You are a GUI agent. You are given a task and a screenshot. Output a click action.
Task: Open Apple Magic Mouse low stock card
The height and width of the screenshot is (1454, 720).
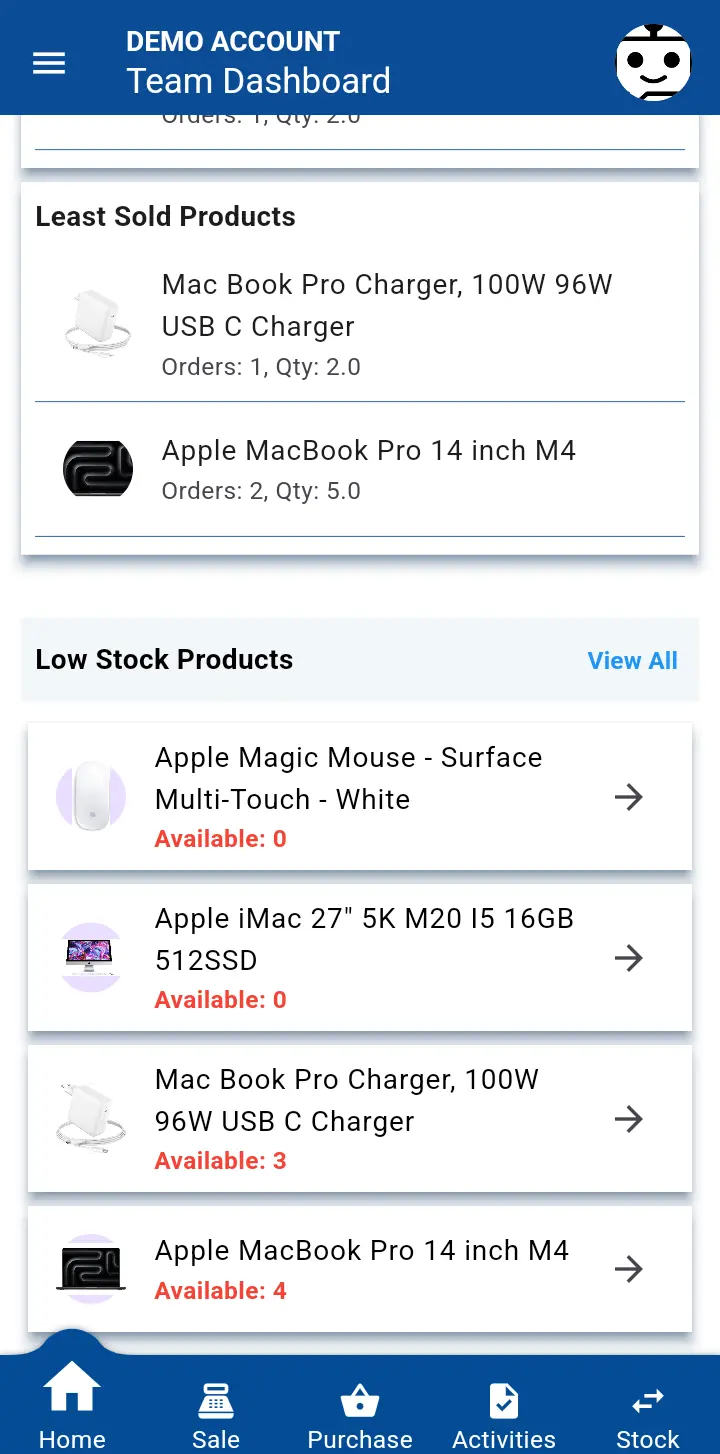360,797
